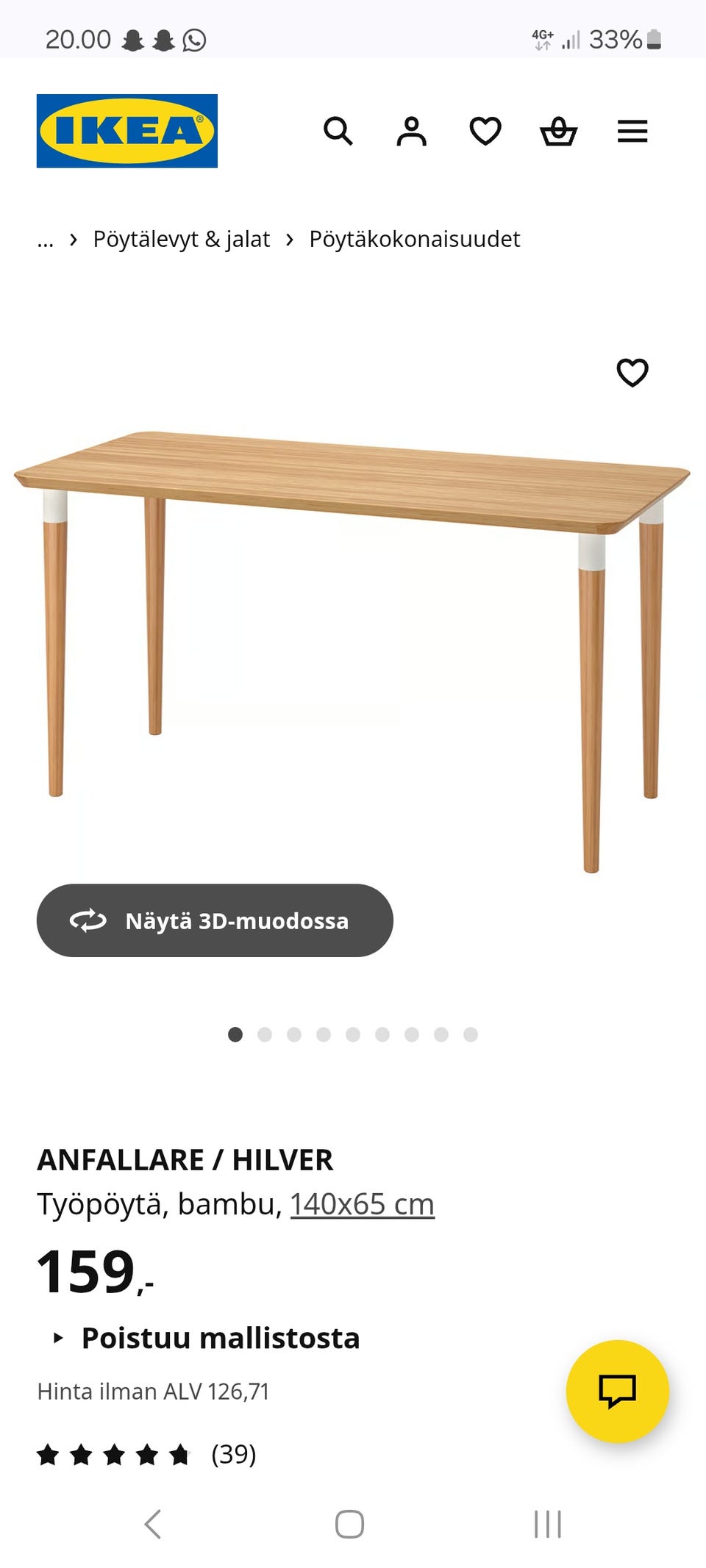706x1568 pixels.
Task: Open the 140x65 cm size link
Action: (362, 1203)
